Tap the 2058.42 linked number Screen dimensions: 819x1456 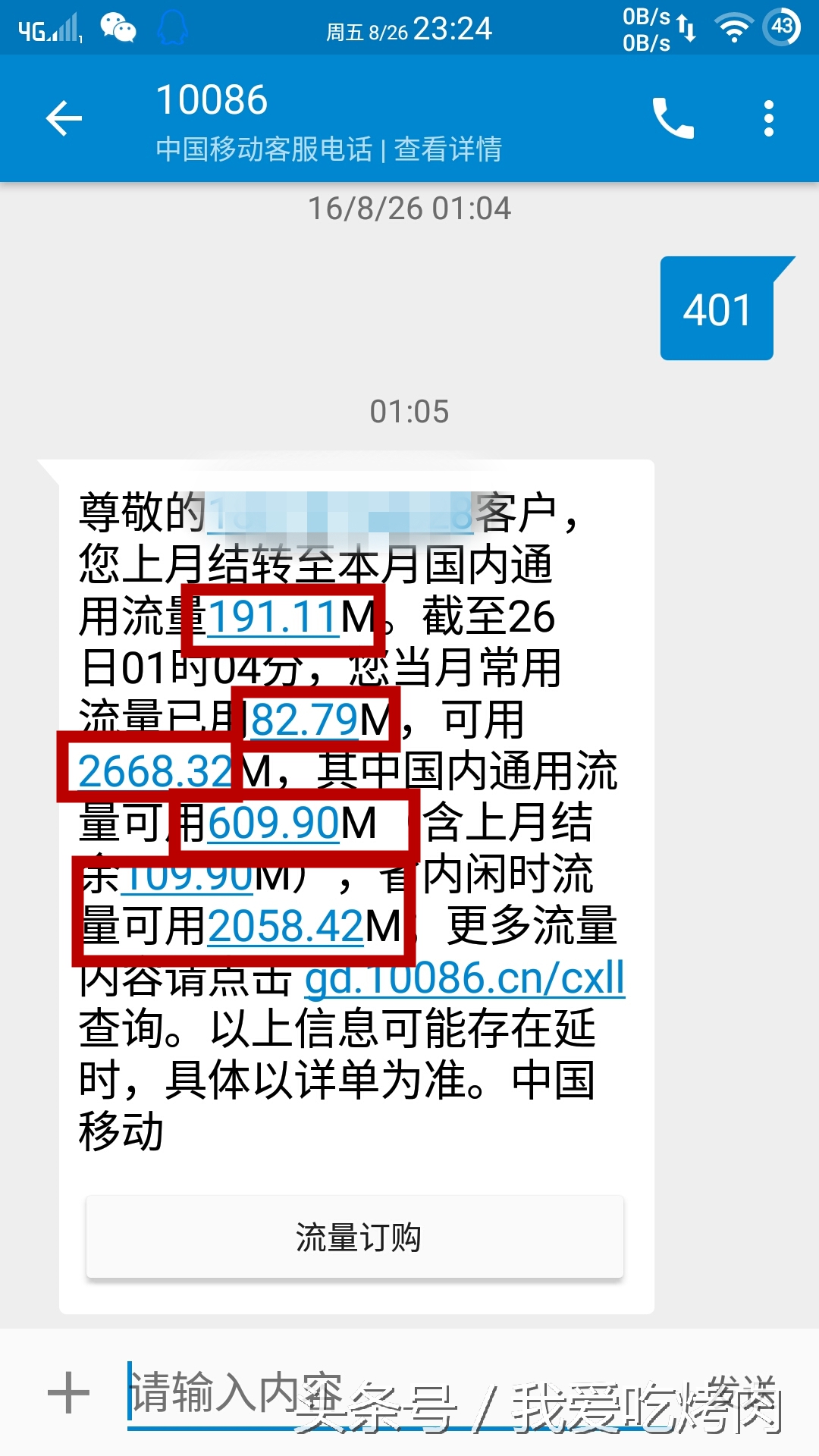tap(287, 927)
